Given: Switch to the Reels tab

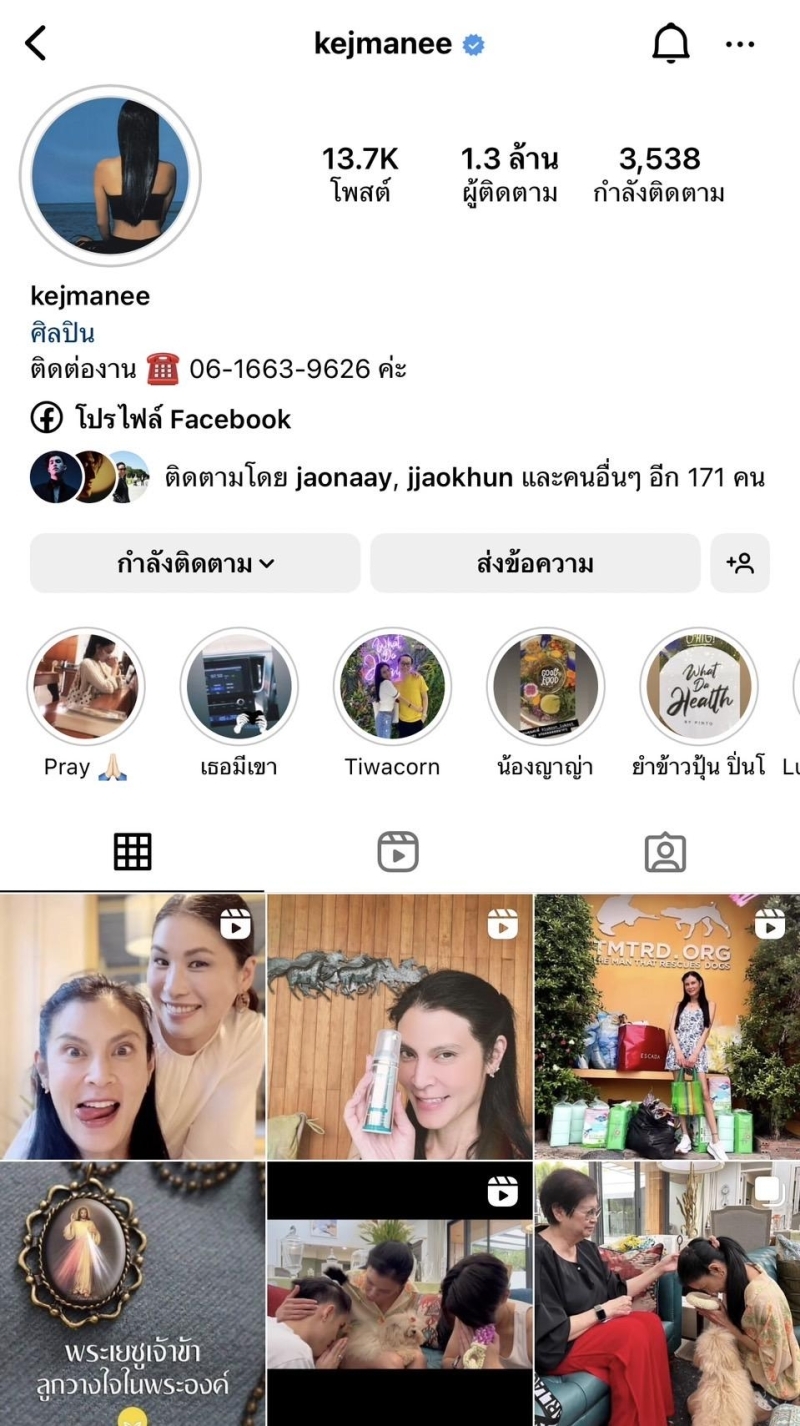Looking at the screenshot, I should (398, 852).
